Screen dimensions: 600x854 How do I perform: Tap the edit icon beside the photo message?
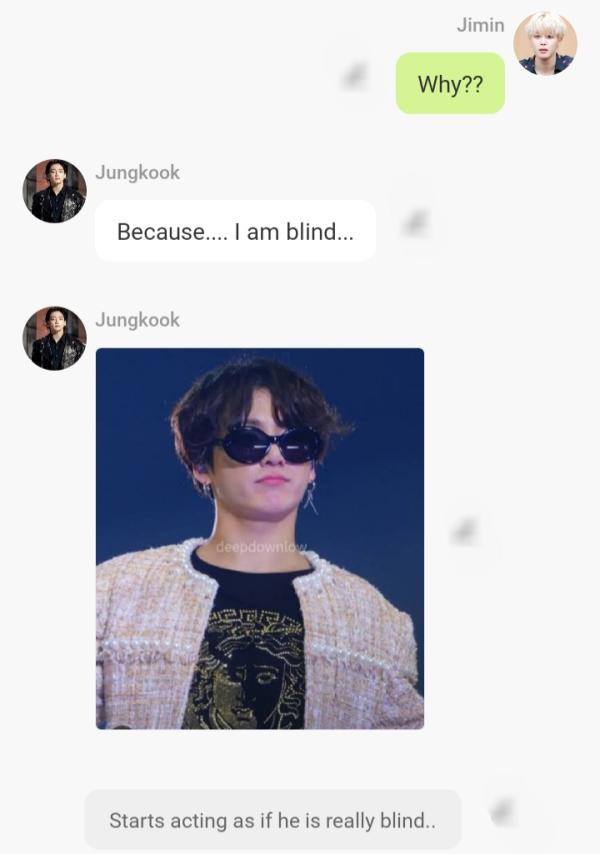463,531
